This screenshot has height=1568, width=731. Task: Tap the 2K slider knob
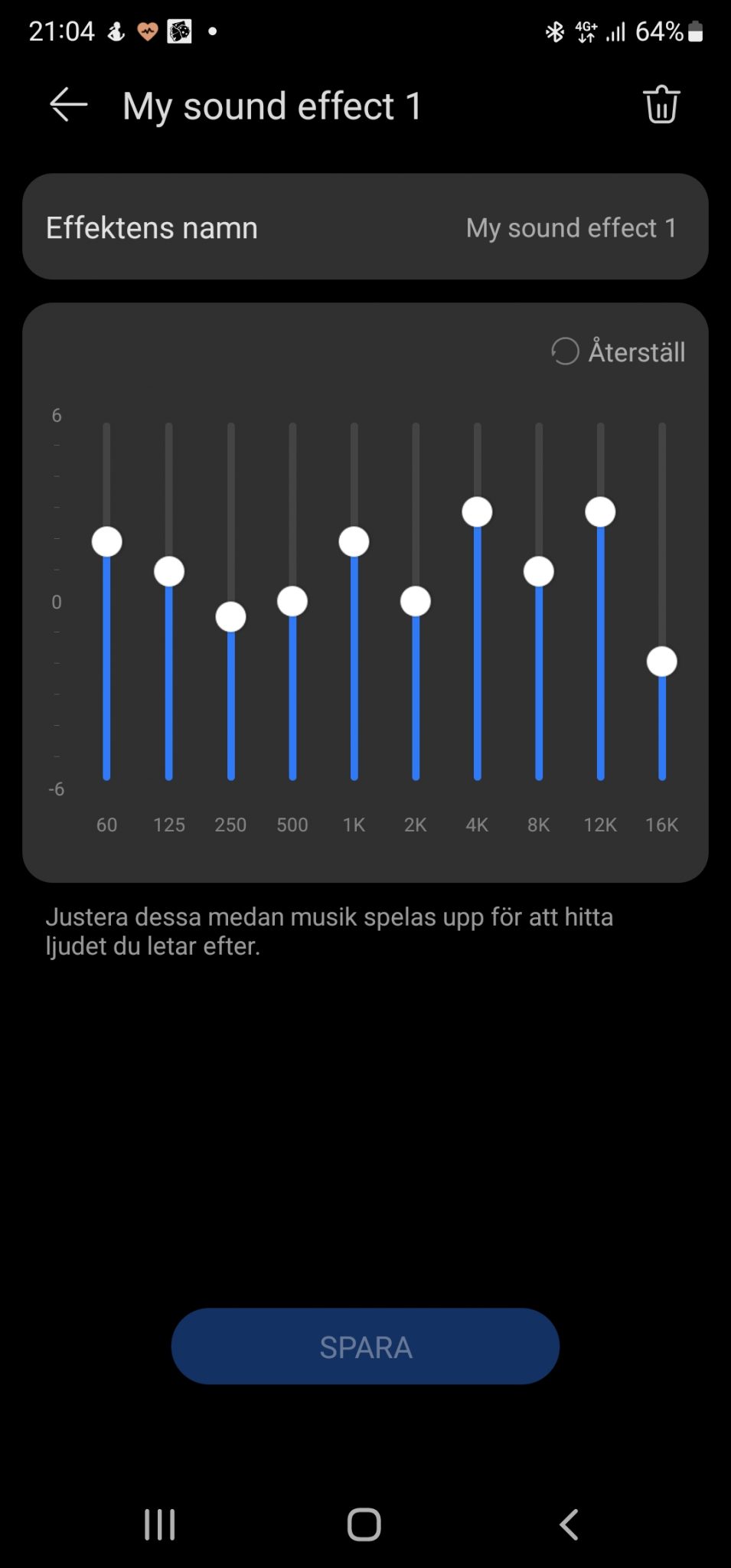click(x=416, y=602)
